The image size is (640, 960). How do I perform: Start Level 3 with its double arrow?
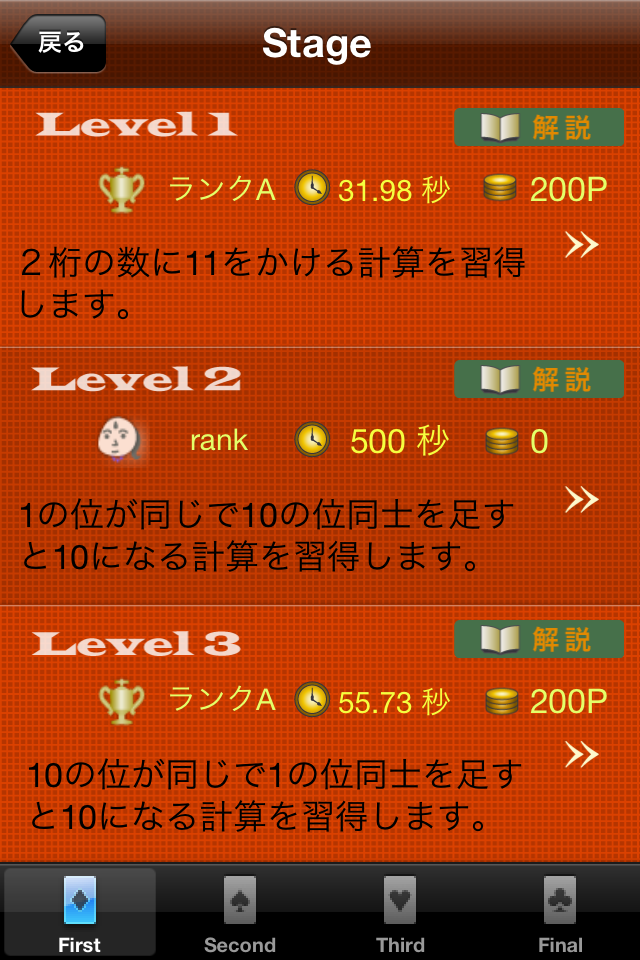(x=582, y=755)
